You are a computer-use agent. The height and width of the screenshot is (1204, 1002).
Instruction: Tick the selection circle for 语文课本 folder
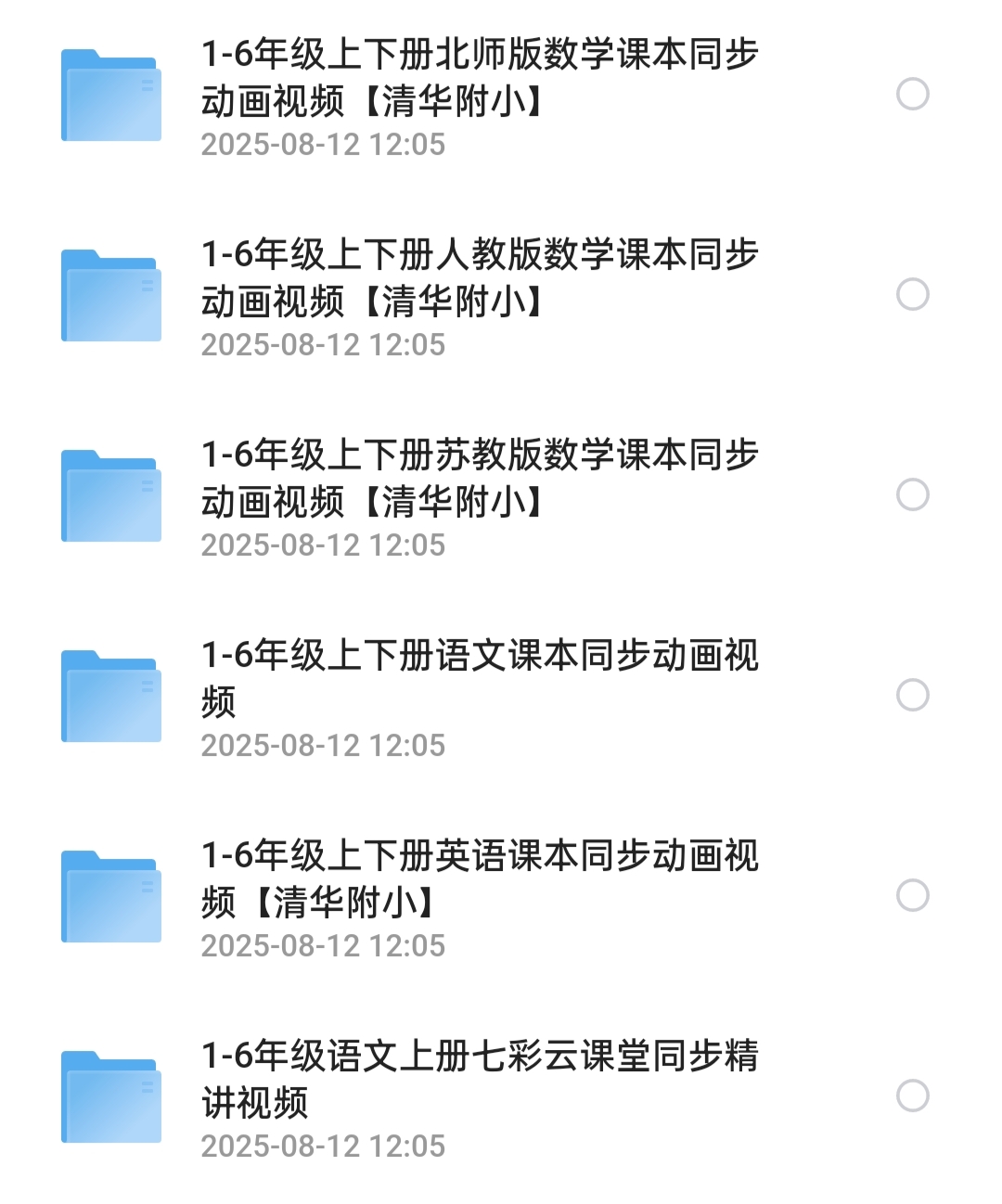click(914, 694)
